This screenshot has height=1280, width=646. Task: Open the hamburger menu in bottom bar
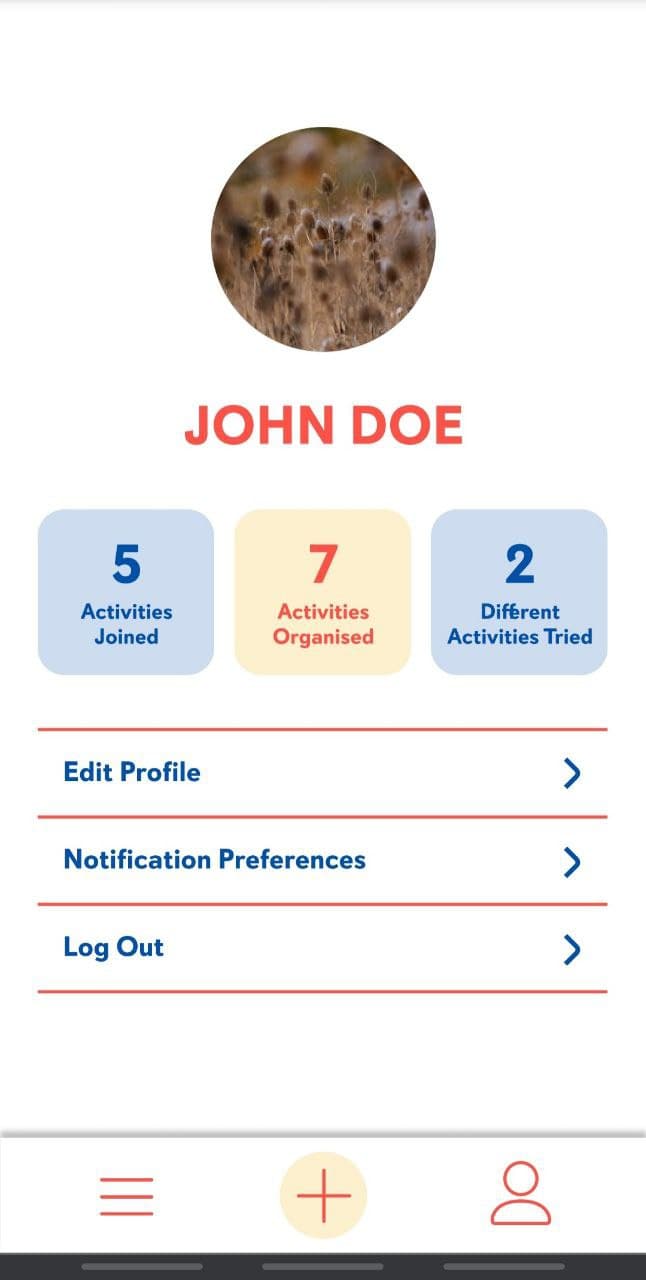point(127,1196)
